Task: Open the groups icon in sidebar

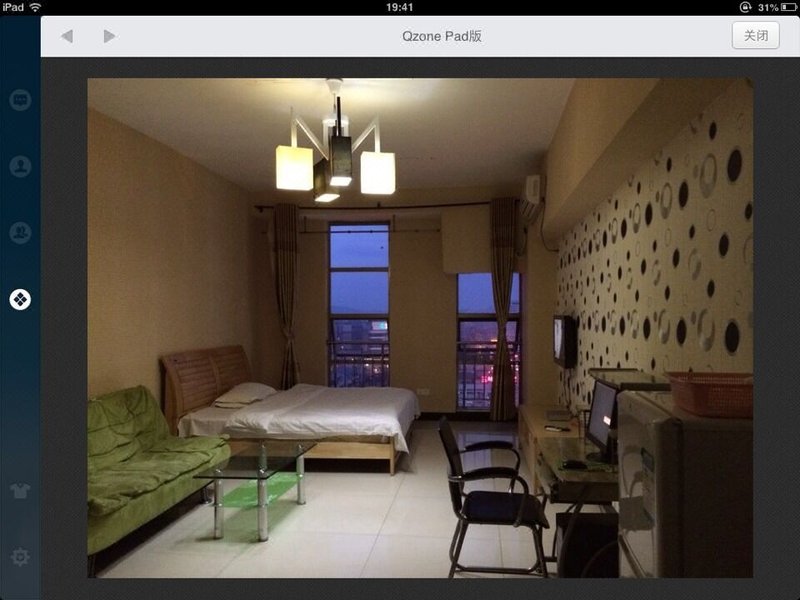Action: pyautogui.click(x=20, y=232)
